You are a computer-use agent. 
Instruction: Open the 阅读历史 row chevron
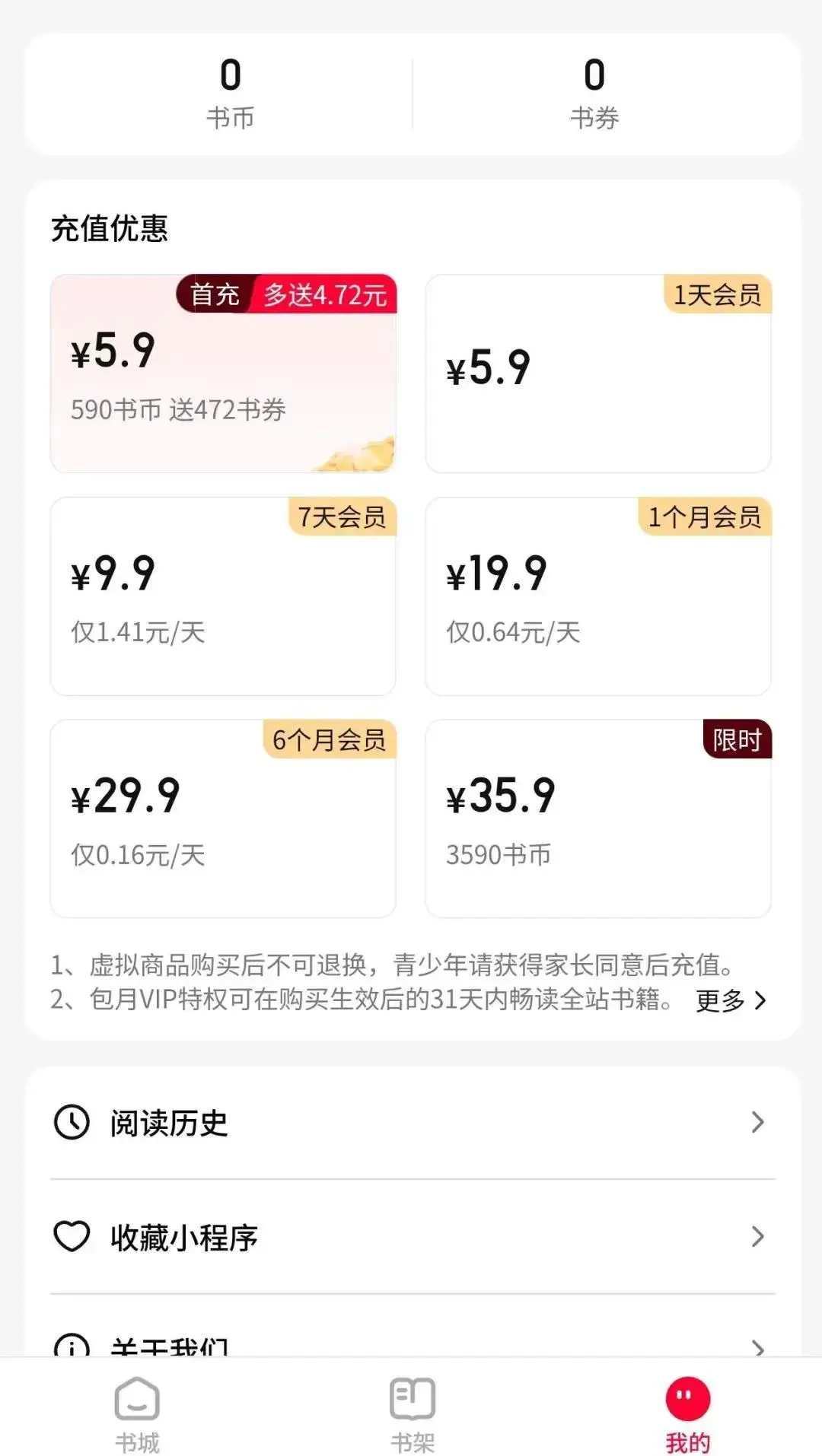pyautogui.click(x=757, y=1121)
